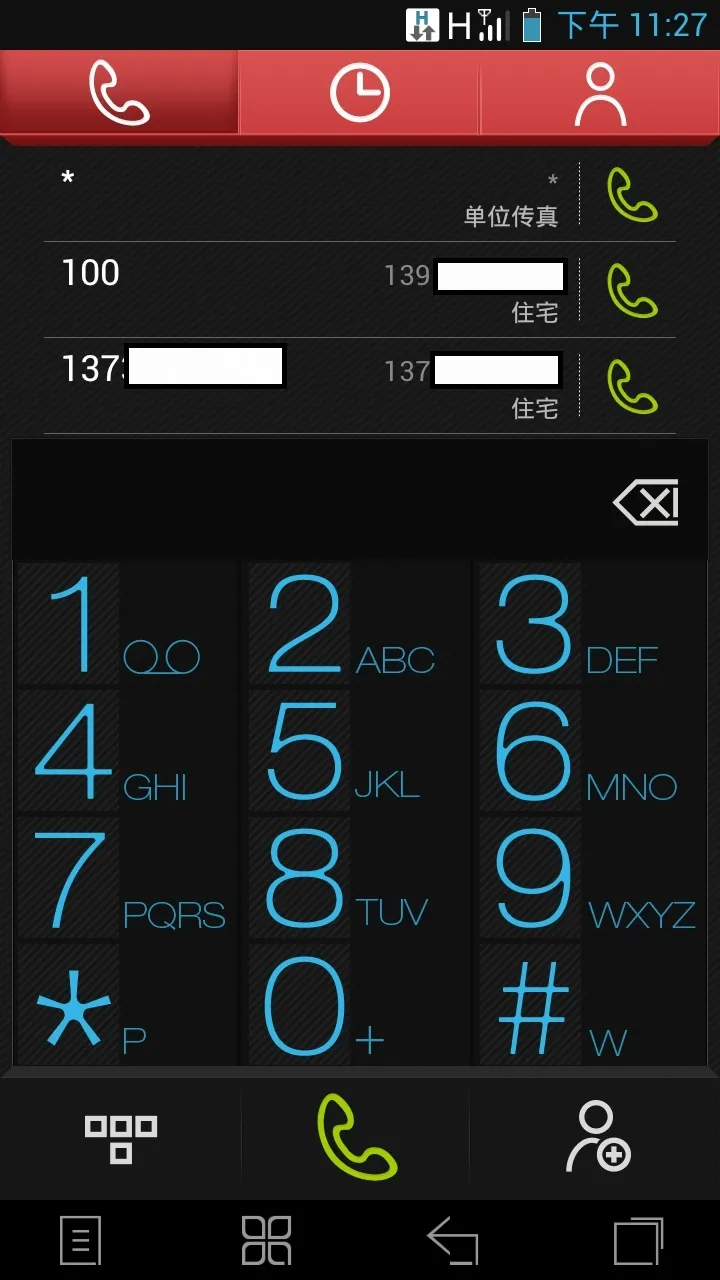Enter digit 4 GHI

125,752
